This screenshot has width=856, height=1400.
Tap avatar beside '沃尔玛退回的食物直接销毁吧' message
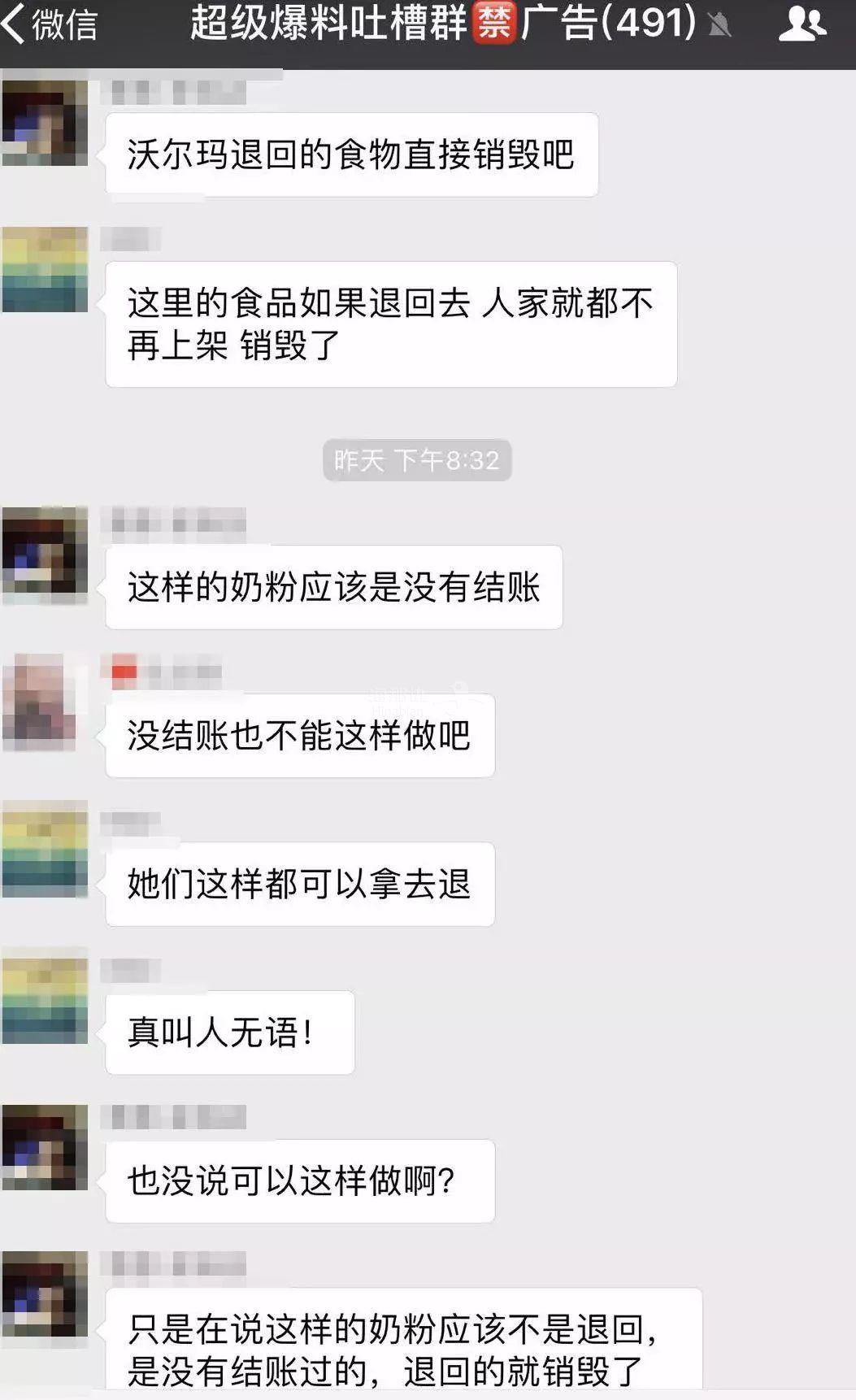[45, 124]
